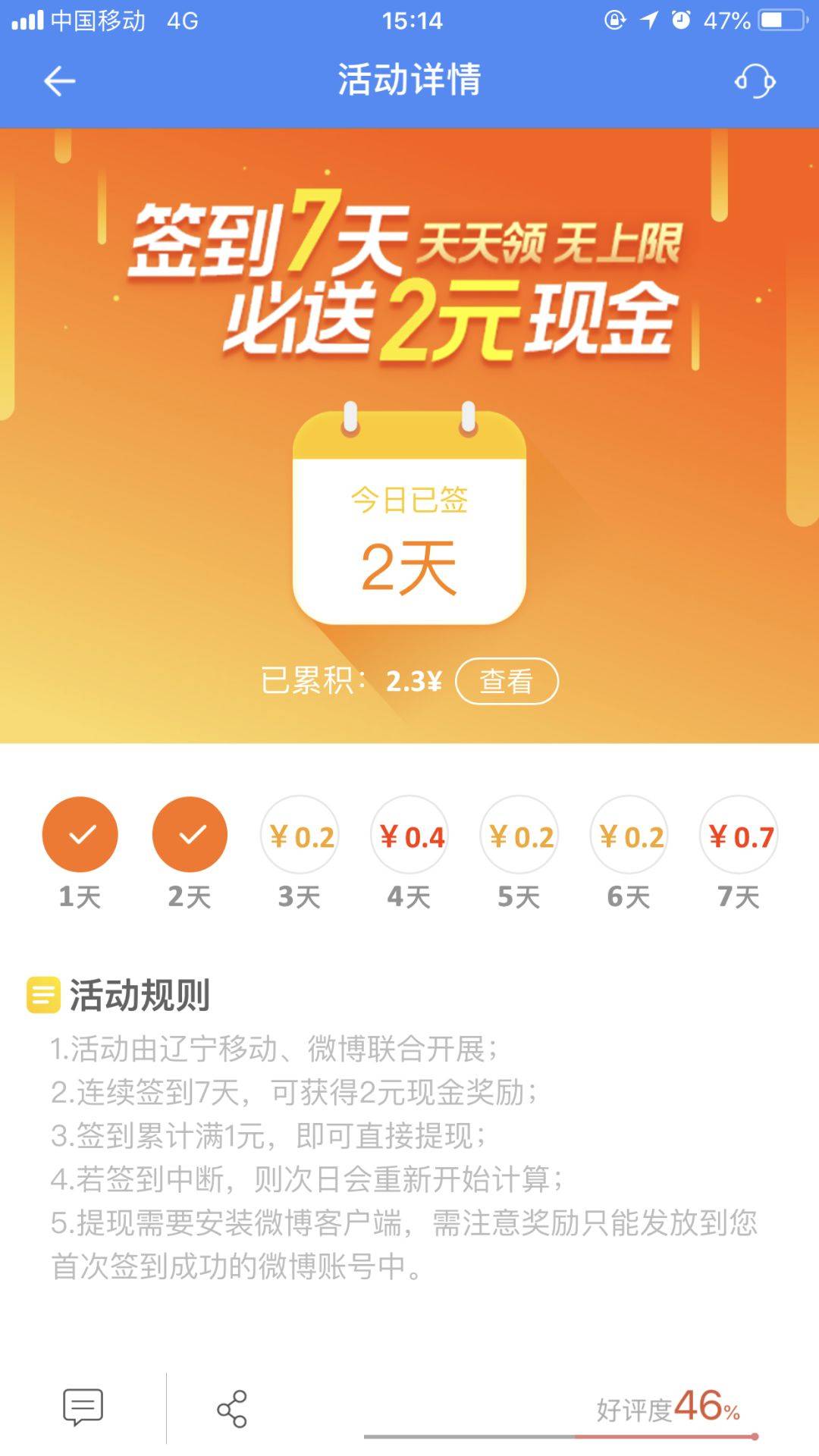Tap 查看 to view accumulated cash
819x1456 pixels.
pos(507,681)
